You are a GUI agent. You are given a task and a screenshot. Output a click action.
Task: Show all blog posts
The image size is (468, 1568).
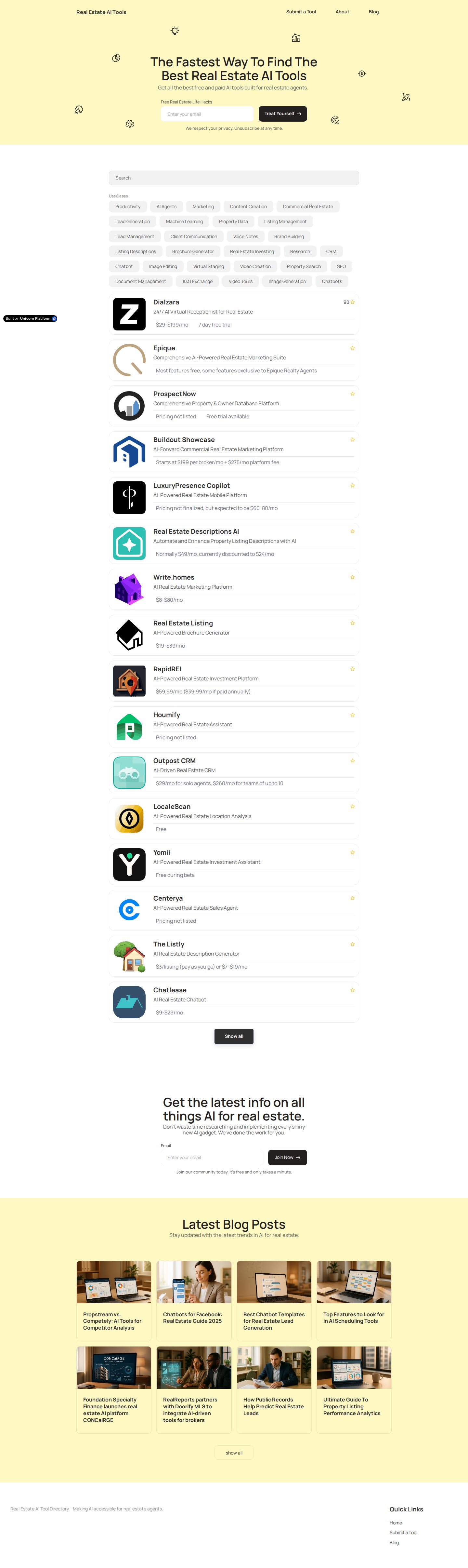[234, 1453]
